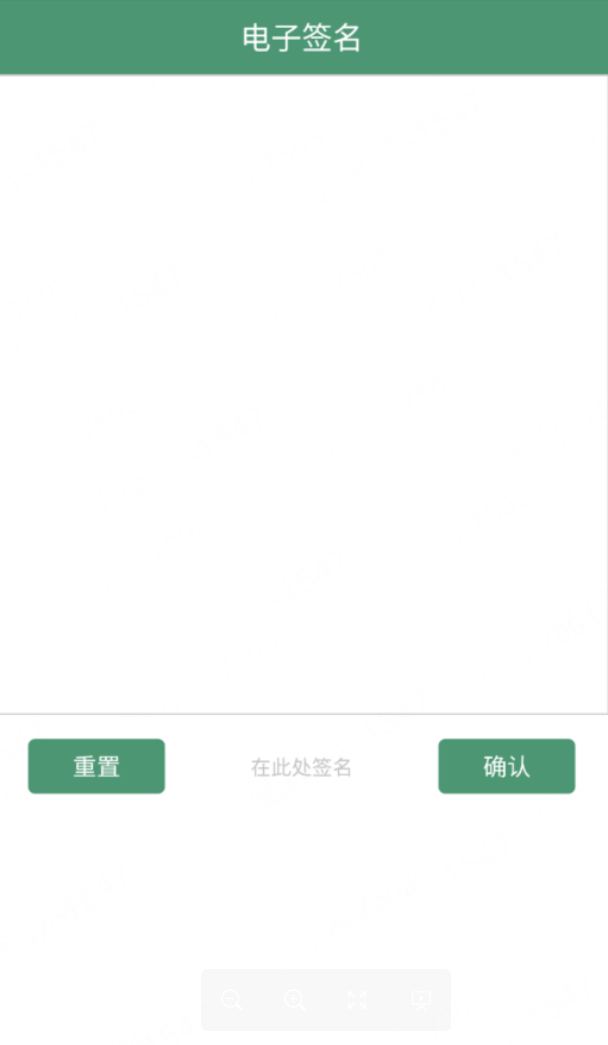This screenshot has height=1045, width=608.
Task: Tap the 重置 button to clear signature
Action: [96, 766]
